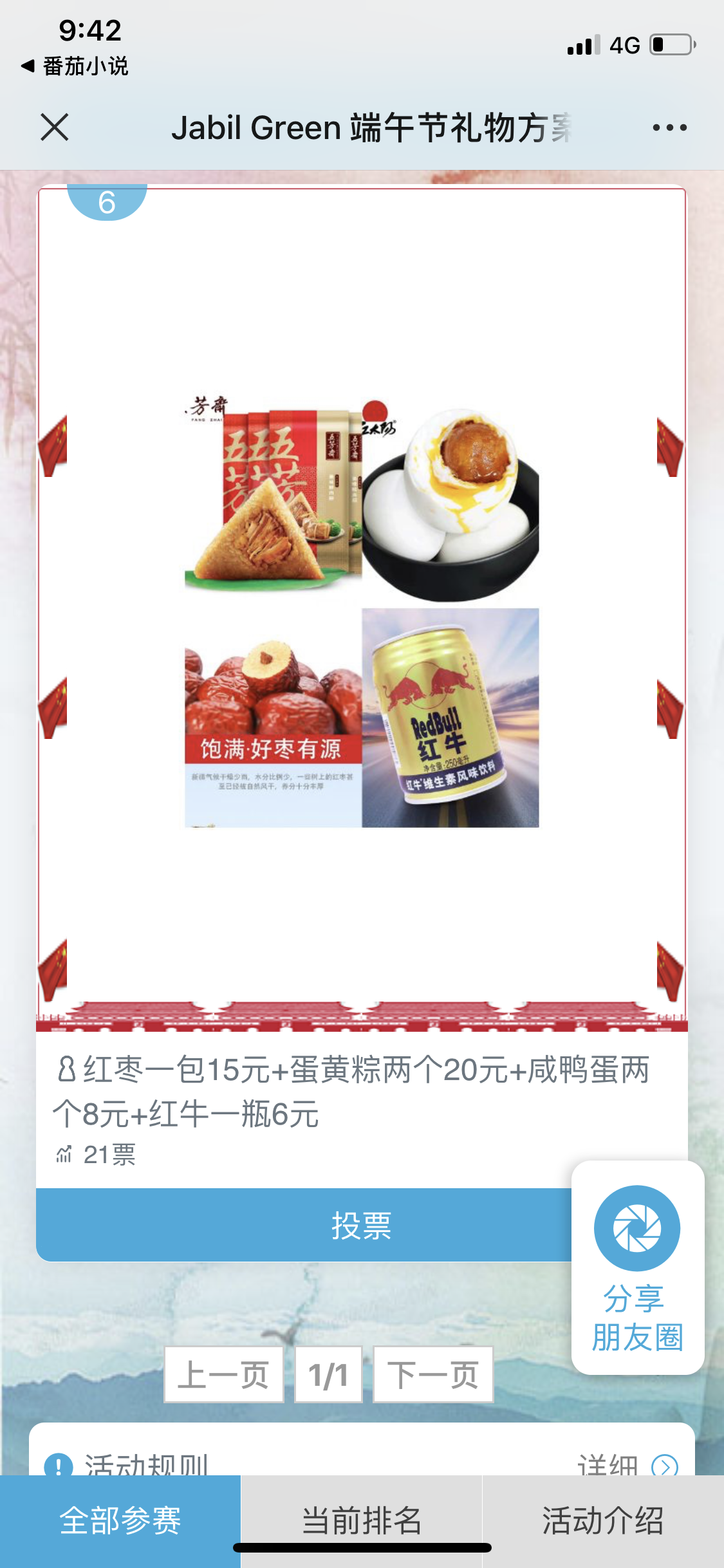
Task: Return to 番茄小说 app
Action: pyautogui.click(x=75, y=66)
